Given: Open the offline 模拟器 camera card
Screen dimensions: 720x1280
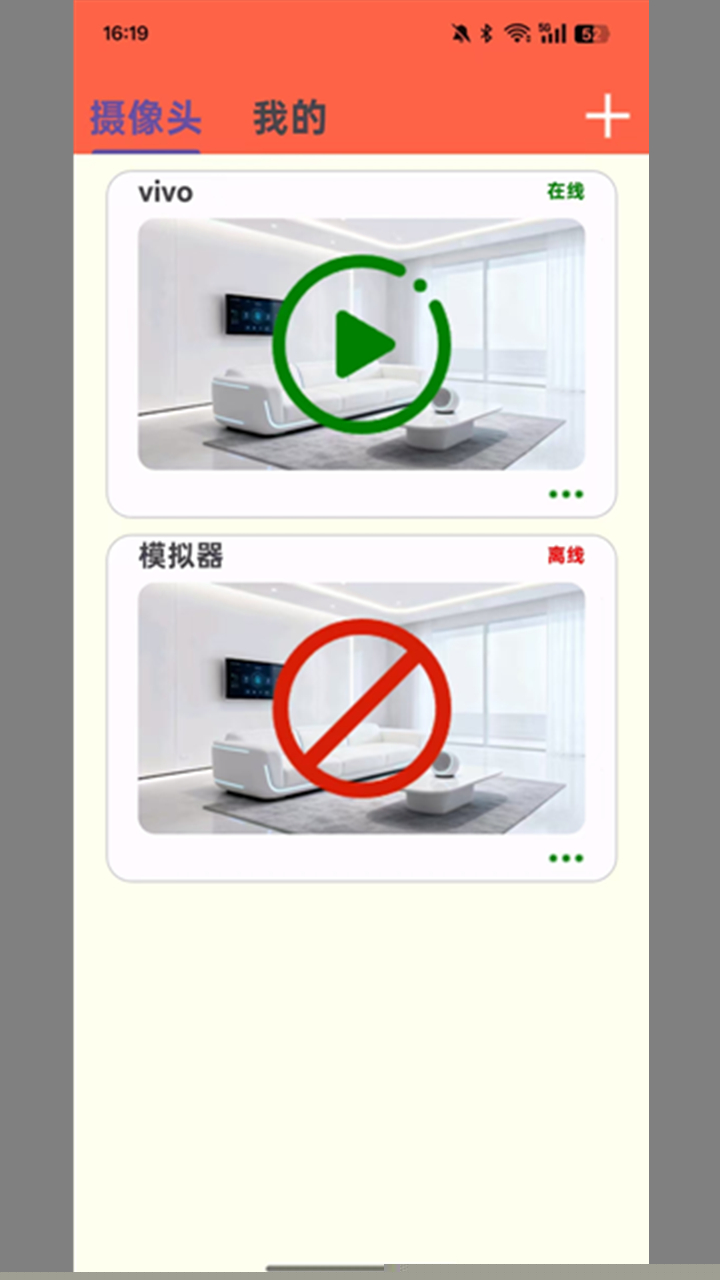Looking at the screenshot, I should coord(361,708).
